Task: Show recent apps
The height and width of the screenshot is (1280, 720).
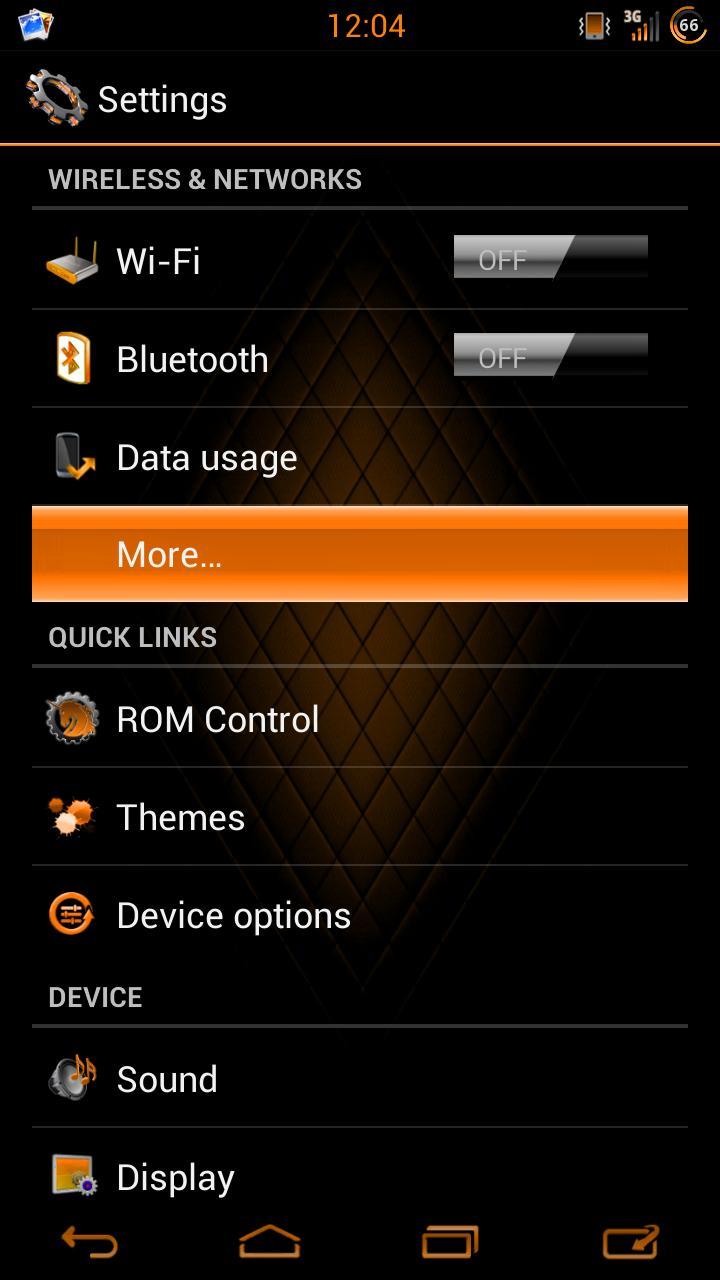Action: pyautogui.click(x=450, y=1242)
